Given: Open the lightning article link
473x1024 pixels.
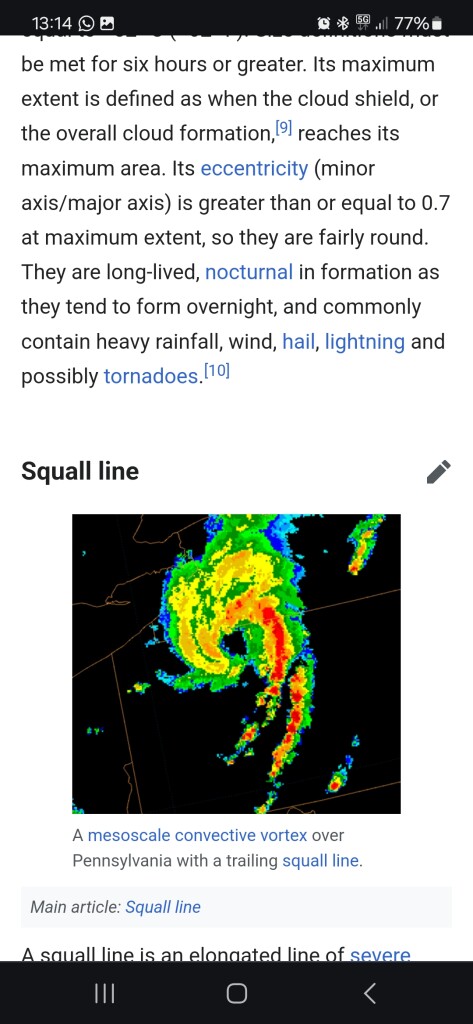Looking at the screenshot, I should point(365,341).
